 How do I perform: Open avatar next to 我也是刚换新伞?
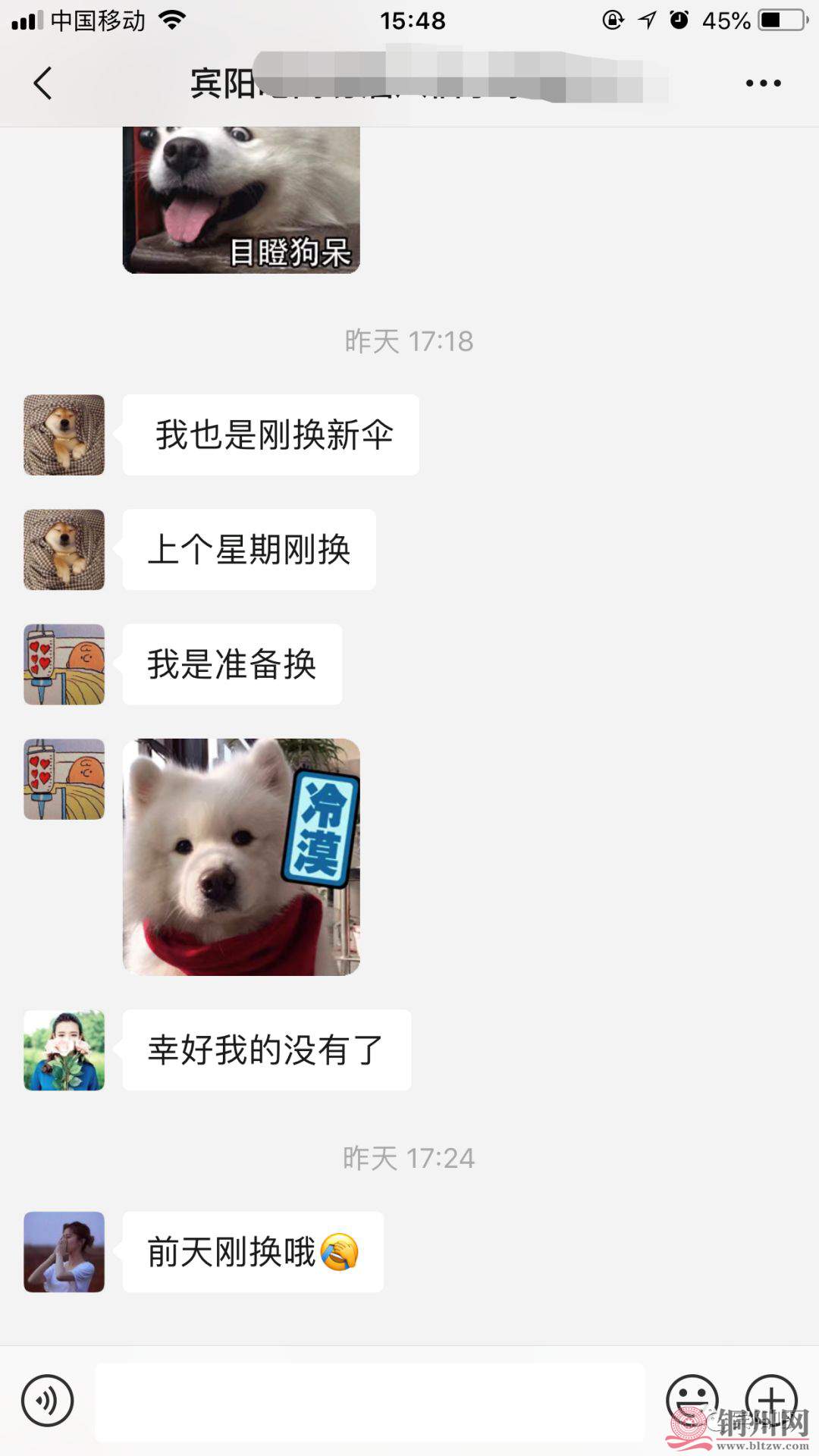pyautogui.click(x=64, y=435)
